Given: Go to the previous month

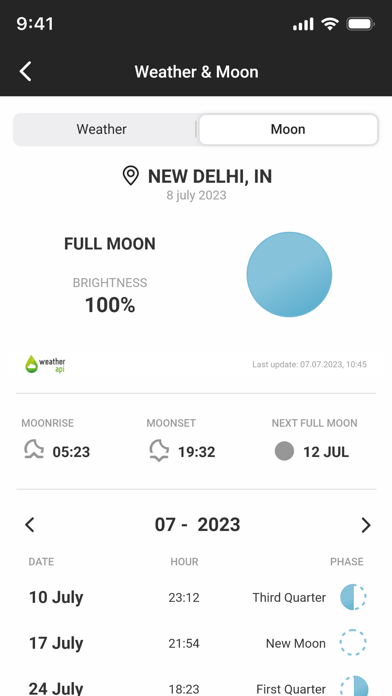Looking at the screenshot, I should (30, 525).
